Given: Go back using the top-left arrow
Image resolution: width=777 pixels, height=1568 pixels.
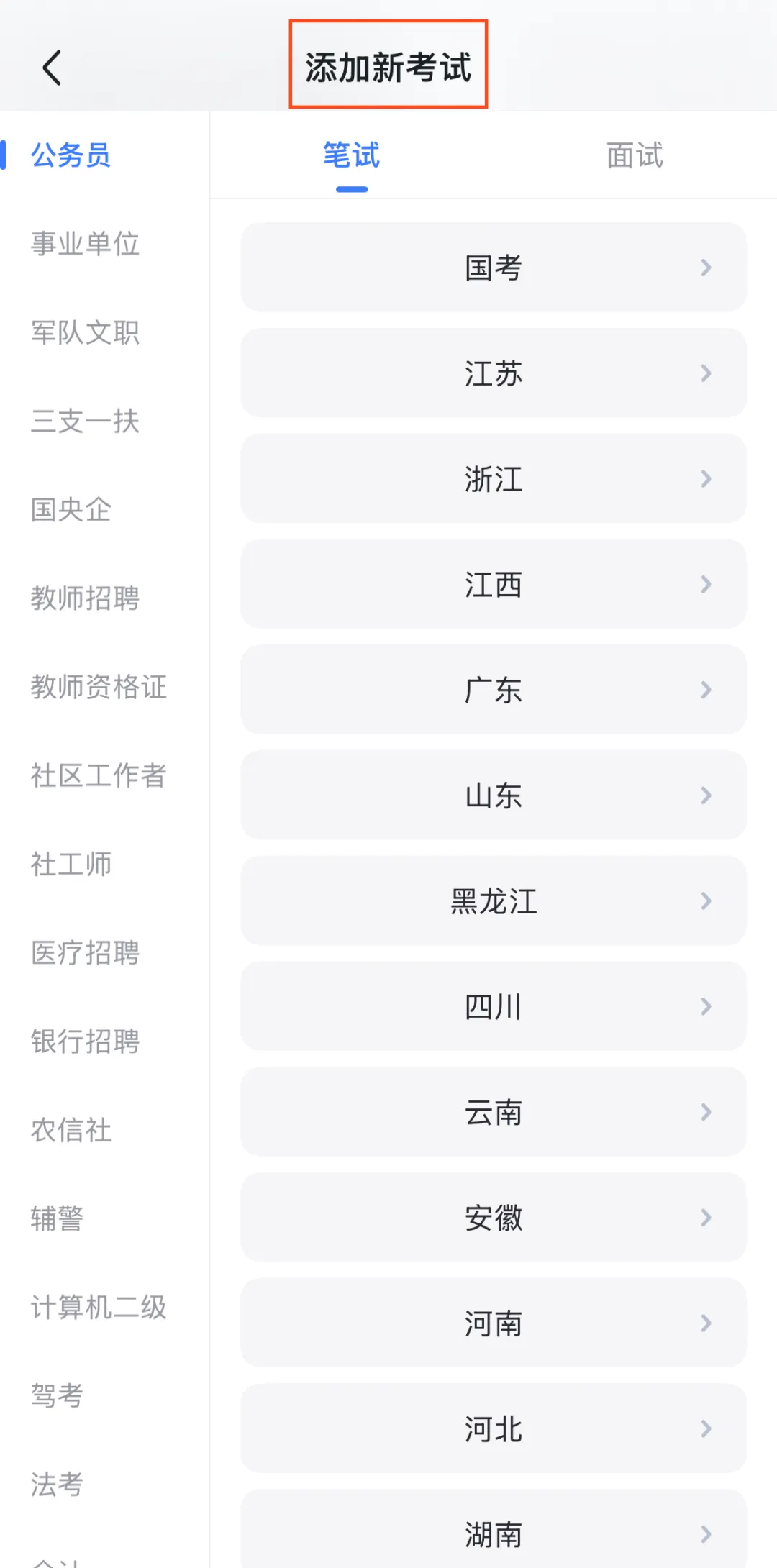Looking at the screenshot, I should point(52,68).
